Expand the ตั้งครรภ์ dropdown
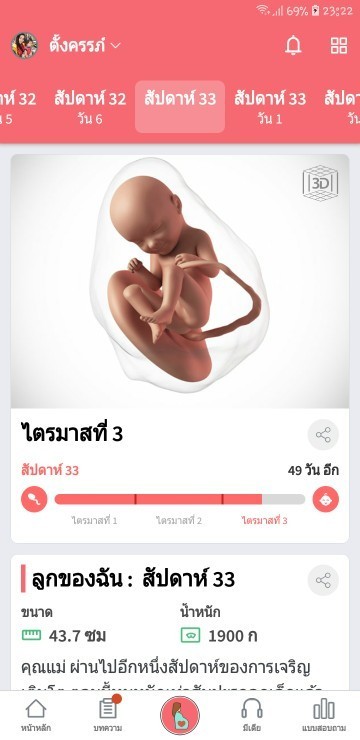 (x=85, y=46)
